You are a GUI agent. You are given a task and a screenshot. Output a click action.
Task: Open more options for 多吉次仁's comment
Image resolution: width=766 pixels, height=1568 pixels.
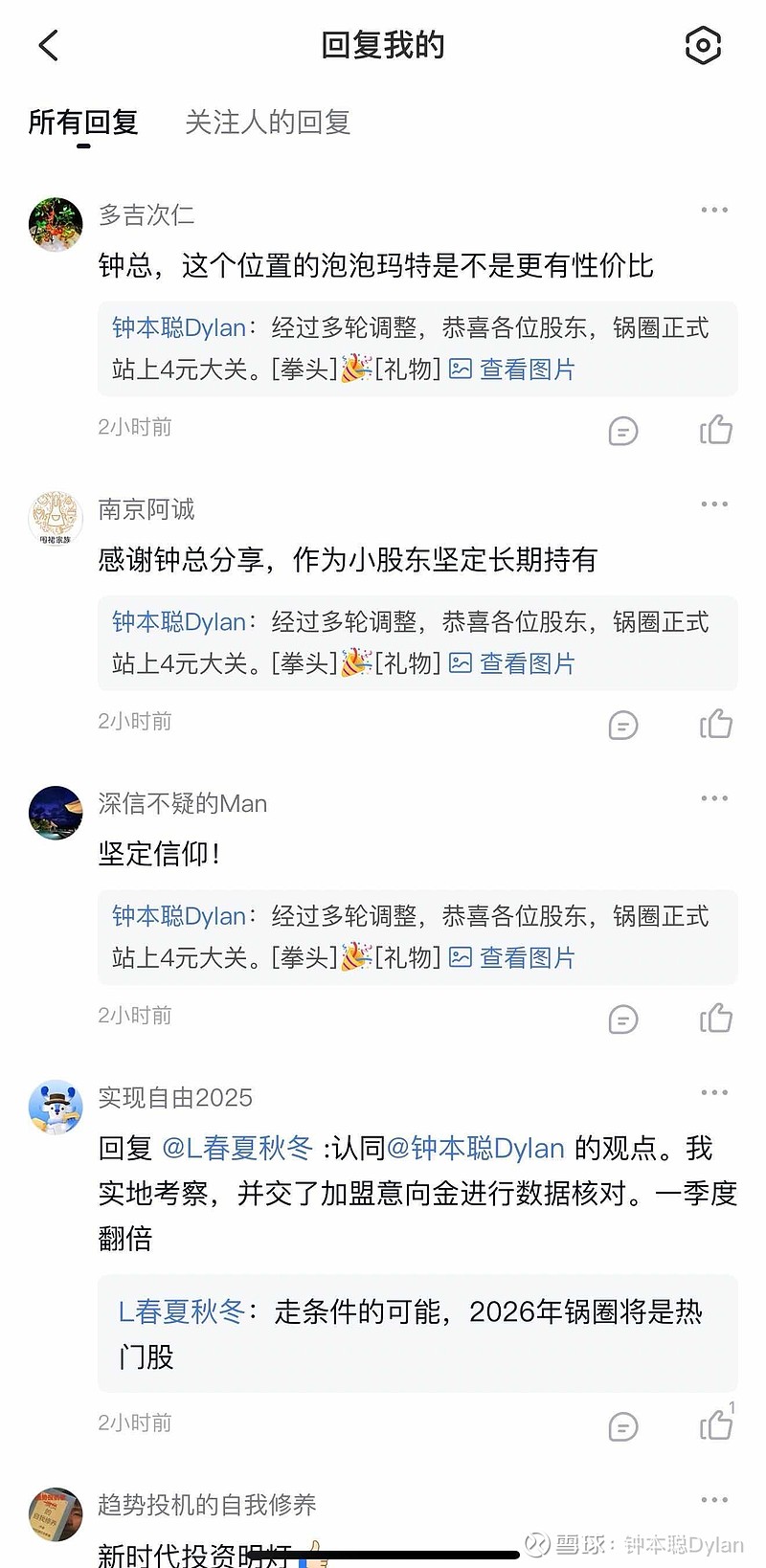click(714, 209)
